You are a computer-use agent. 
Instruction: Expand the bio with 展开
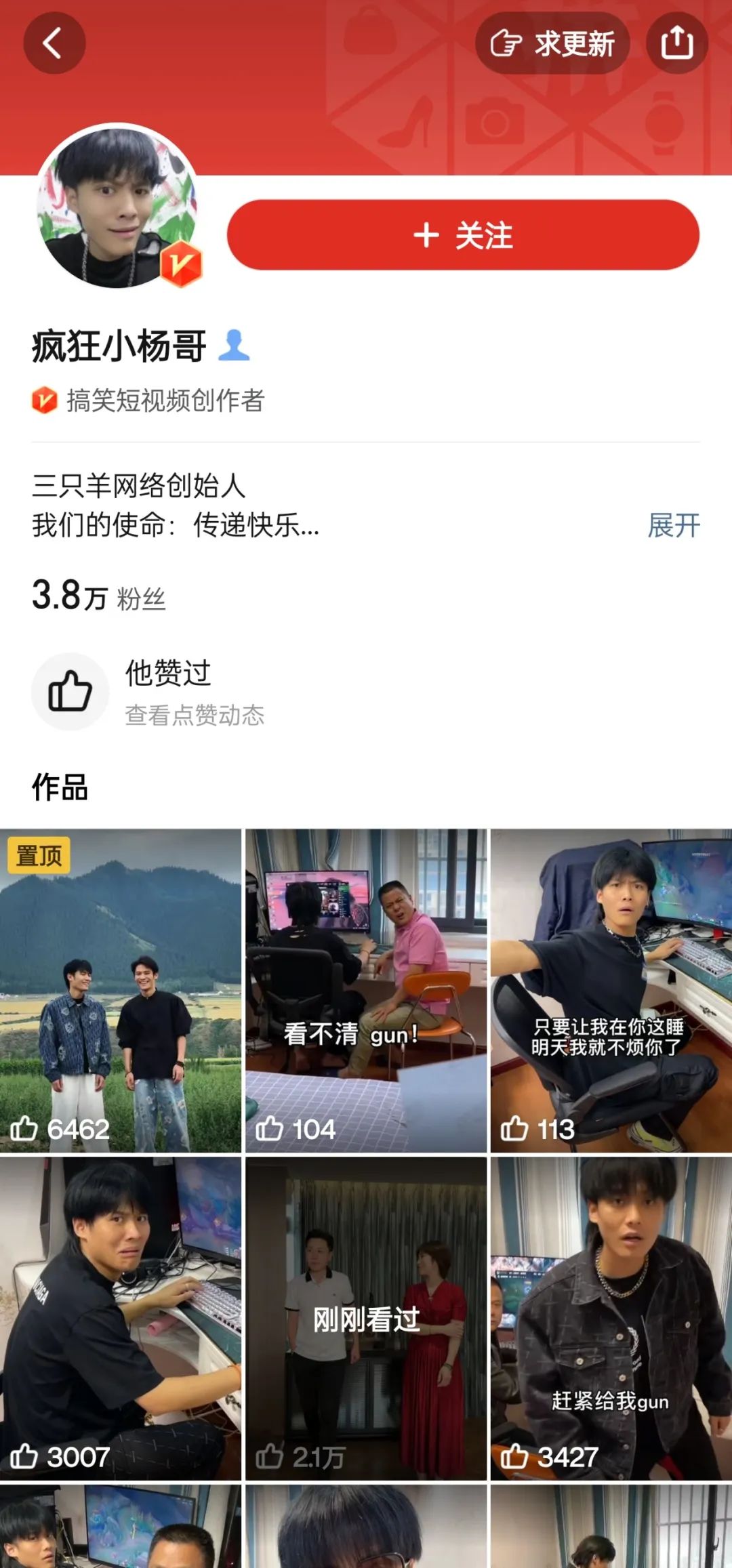tap(673, 525)
